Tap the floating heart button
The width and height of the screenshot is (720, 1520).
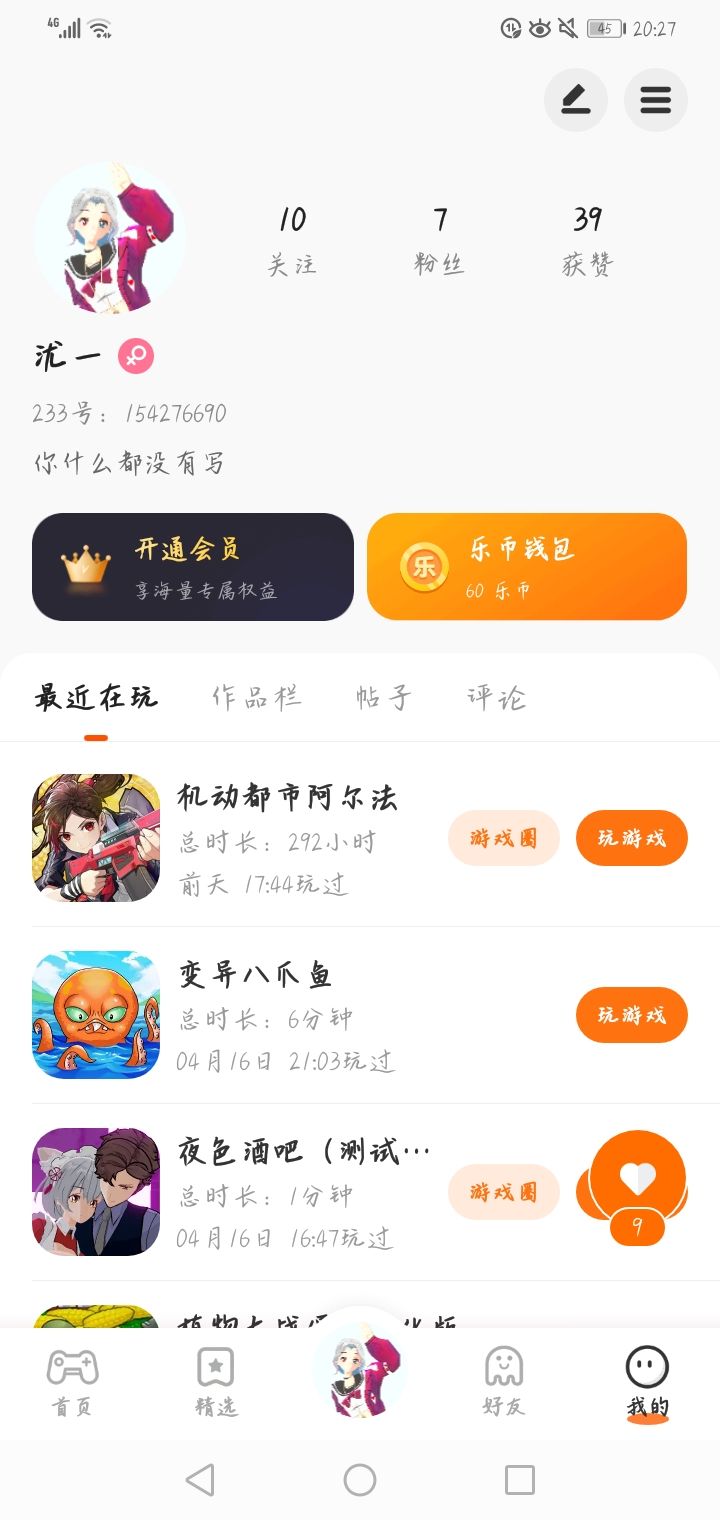638,1180
